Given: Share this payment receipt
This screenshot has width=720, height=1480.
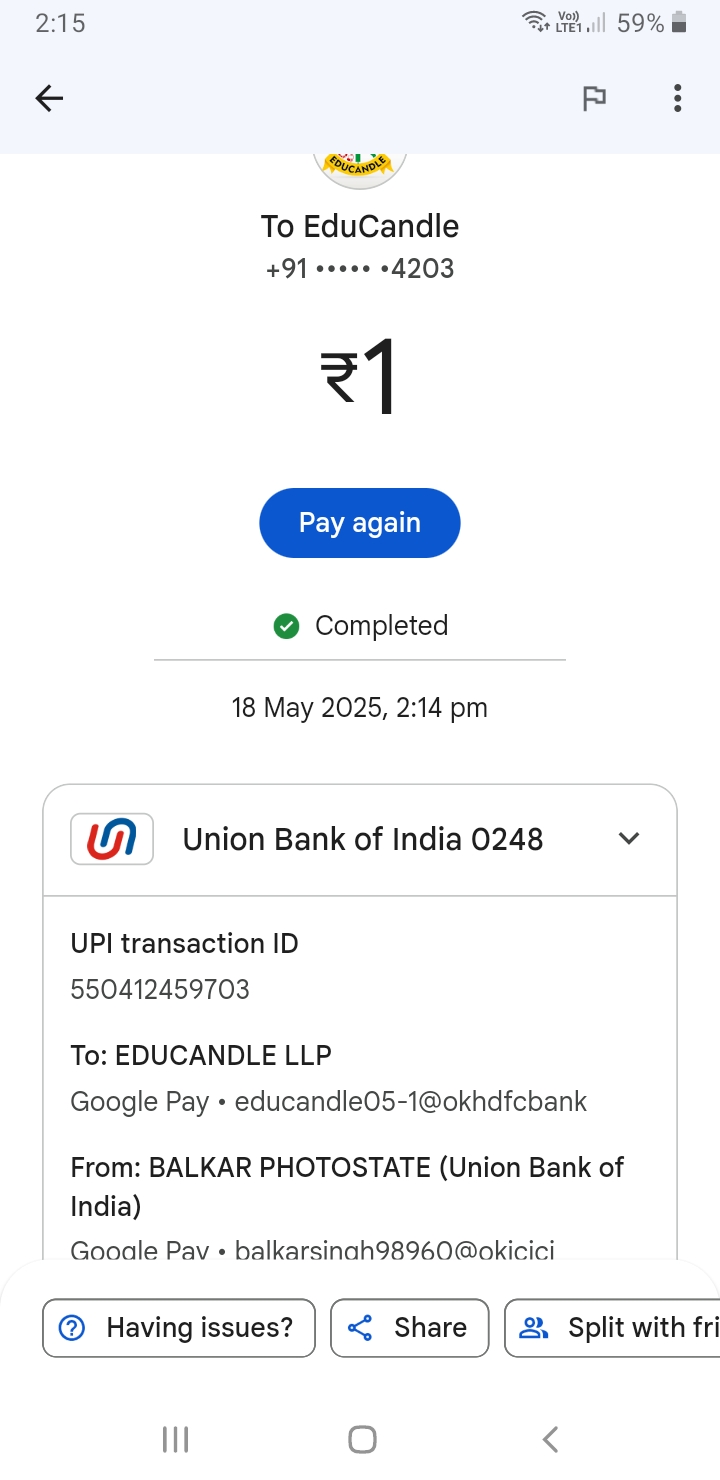Looking at the screenshot, I should click(410, 1328).
